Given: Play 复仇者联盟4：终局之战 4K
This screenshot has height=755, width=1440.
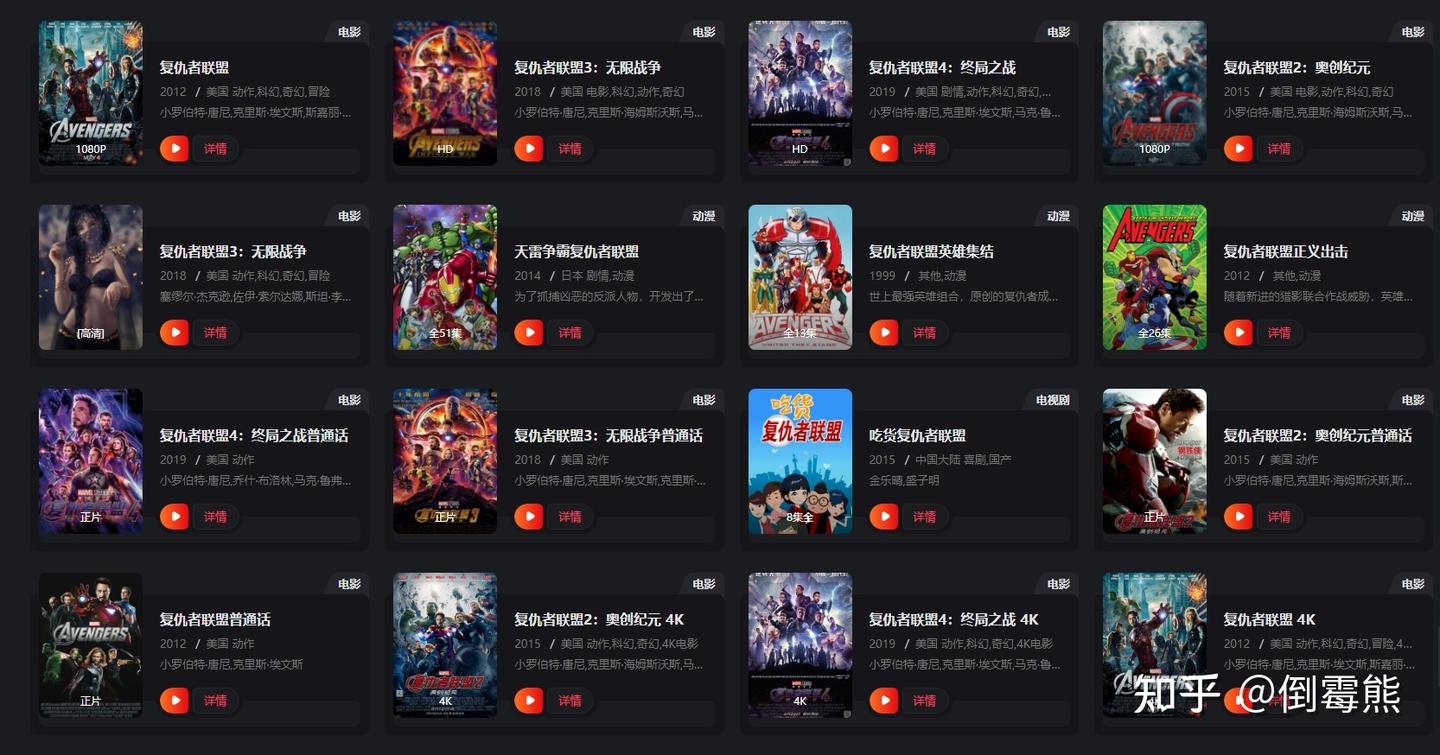Looking at the screenshot, I should coord(883,701).
